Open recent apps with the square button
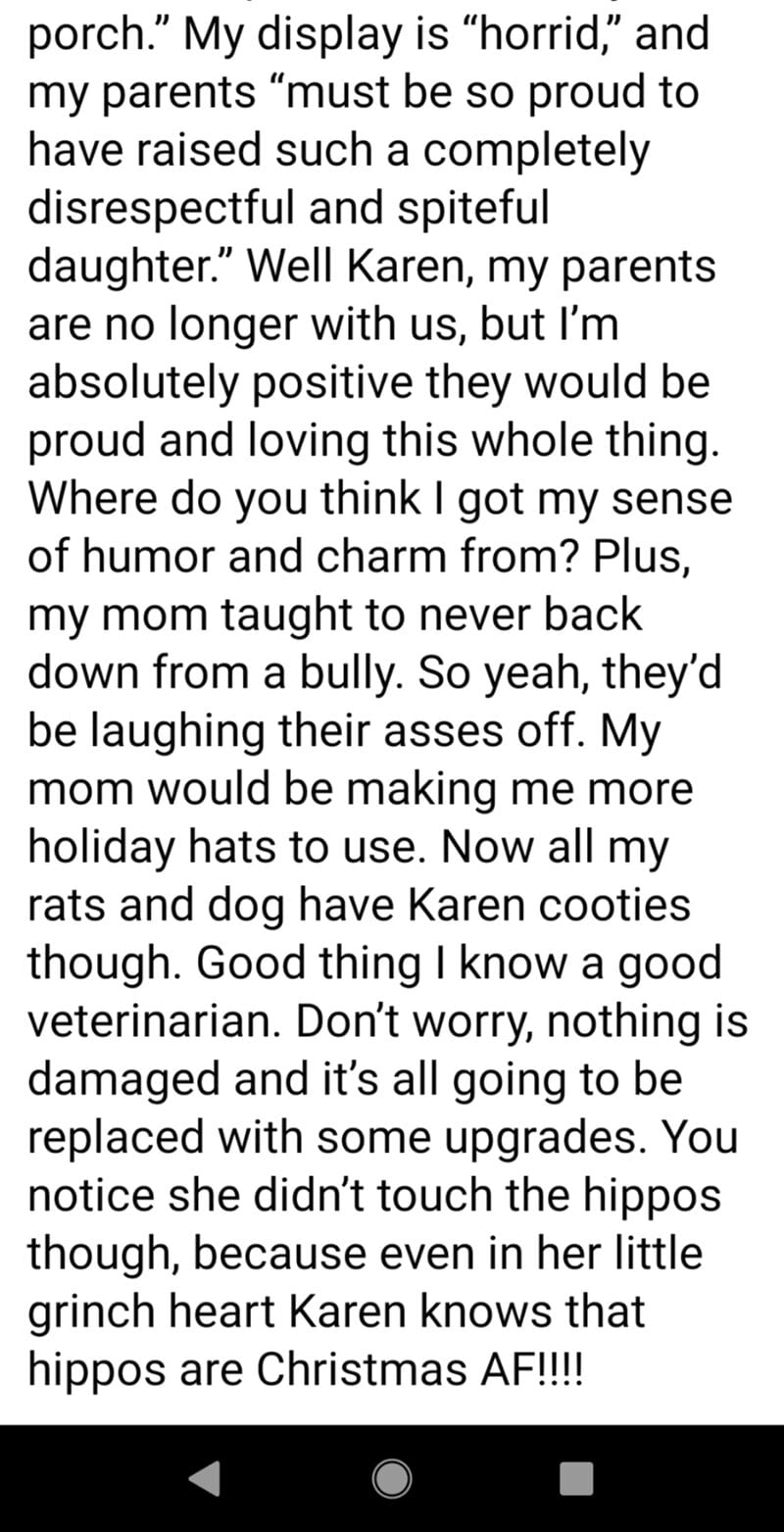Viewport: 784px width, 1532px height. pos(576,1478)
